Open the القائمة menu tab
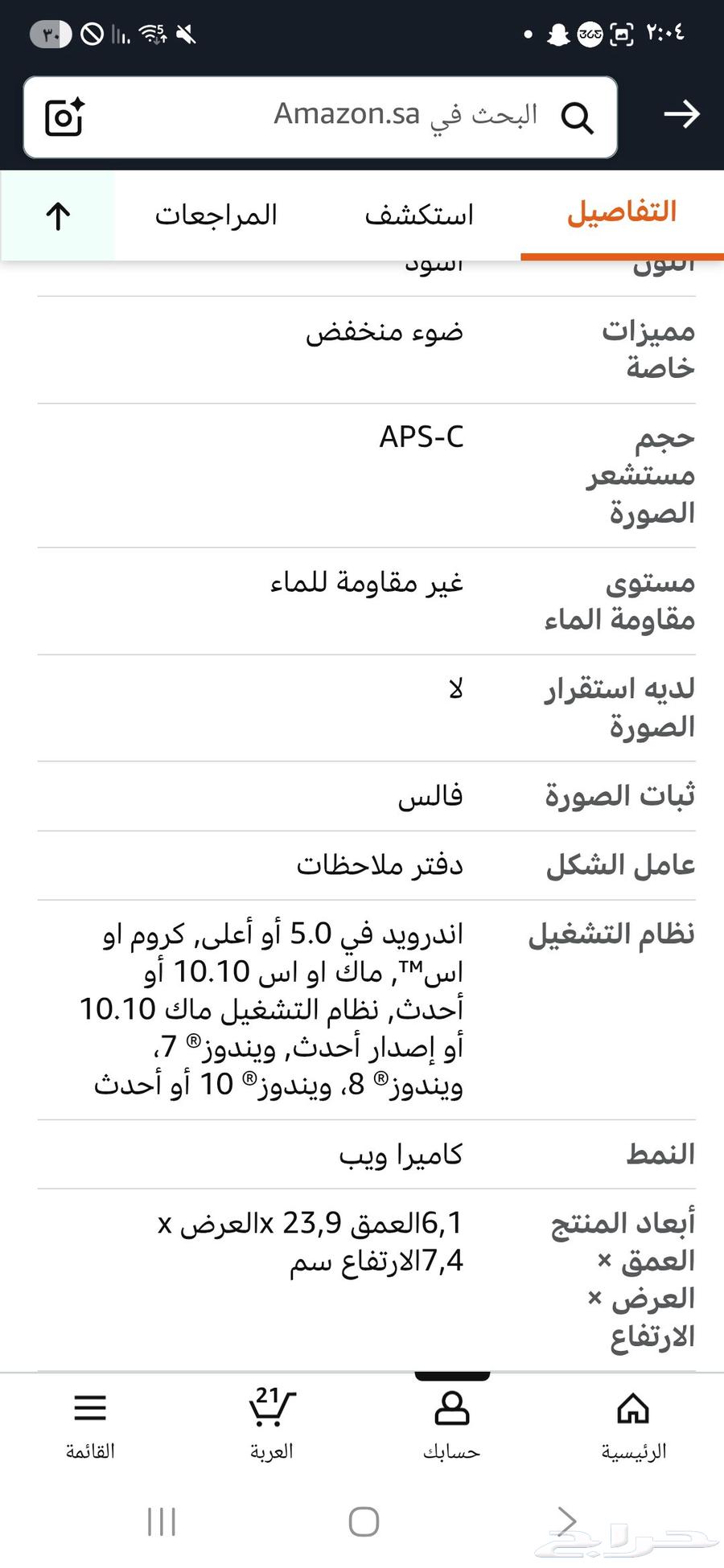Viewport: 724px width, 1568px height. [x=90, y=1425]
